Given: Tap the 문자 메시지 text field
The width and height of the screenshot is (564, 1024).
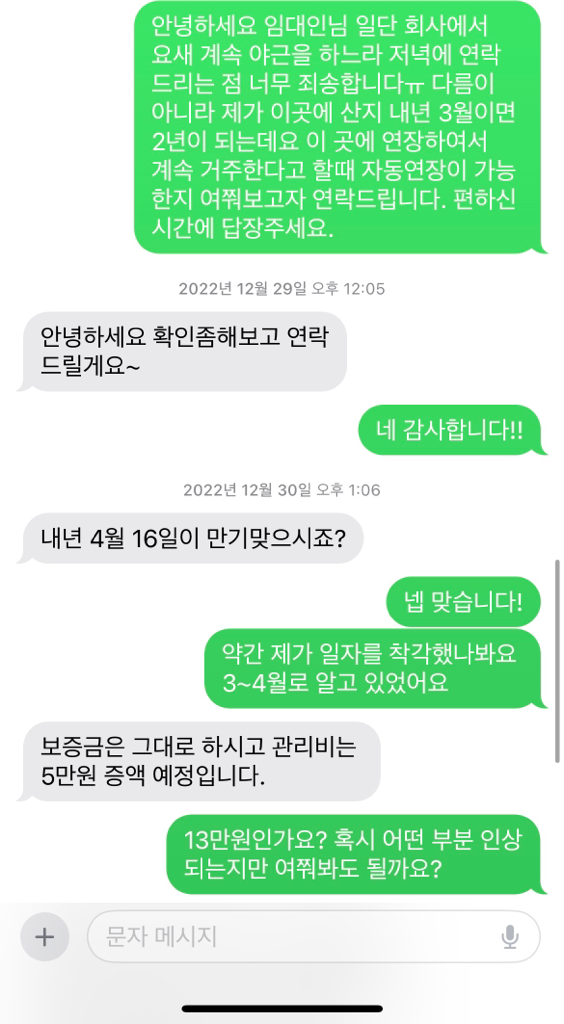Looking at the screenshot, I should pos(314,937).
